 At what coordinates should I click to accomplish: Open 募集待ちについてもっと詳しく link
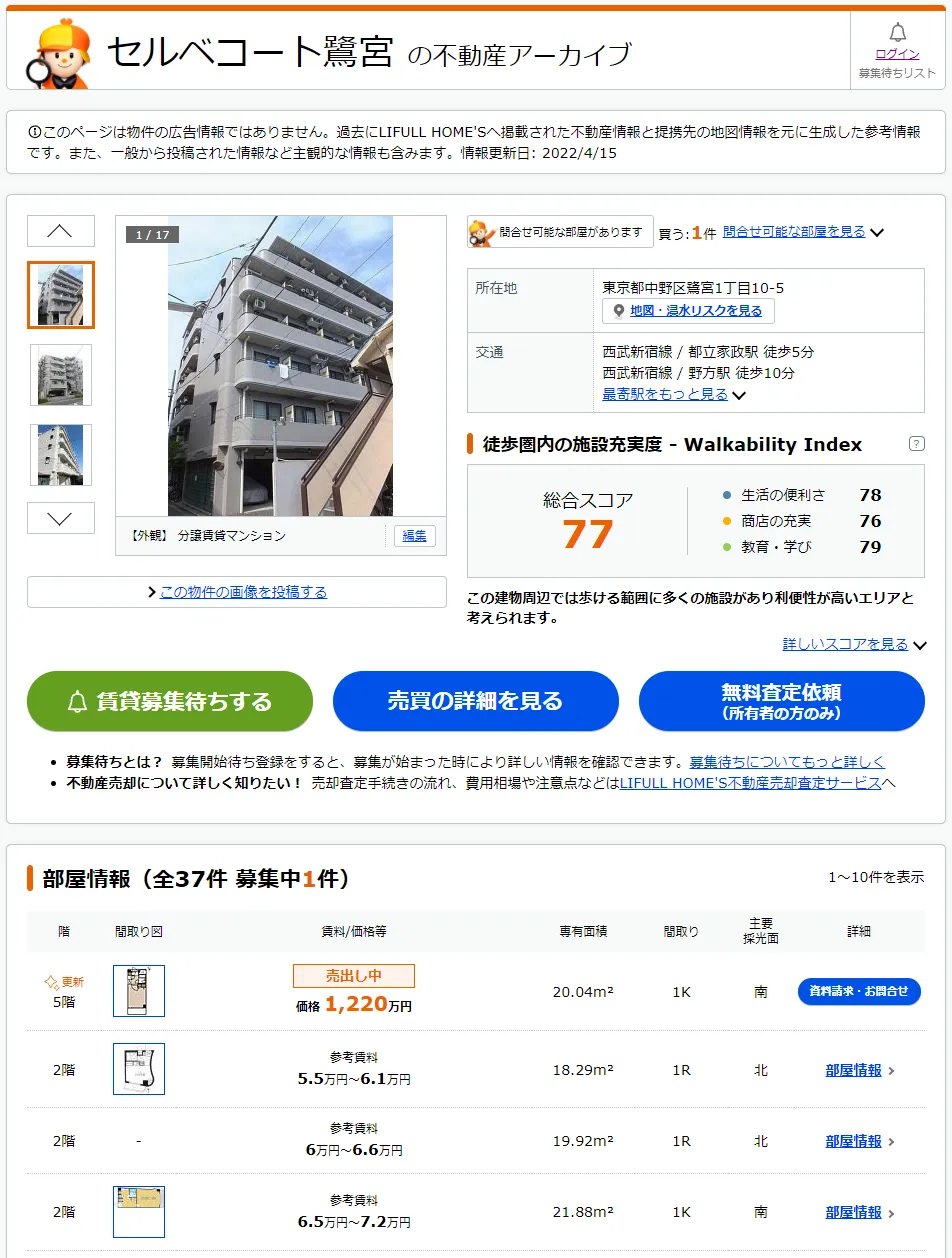[787, 762]
